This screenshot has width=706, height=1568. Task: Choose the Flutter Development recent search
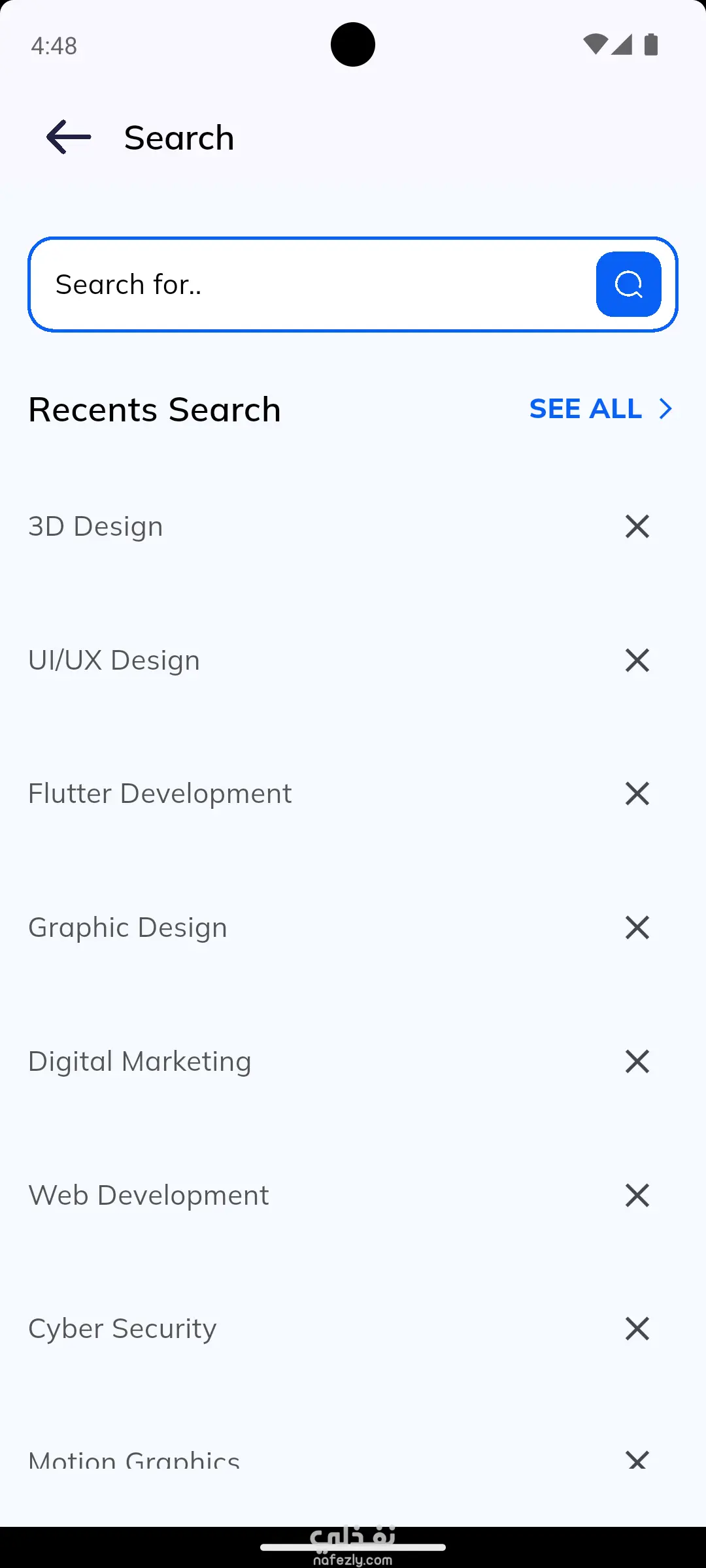coord(160,794)
